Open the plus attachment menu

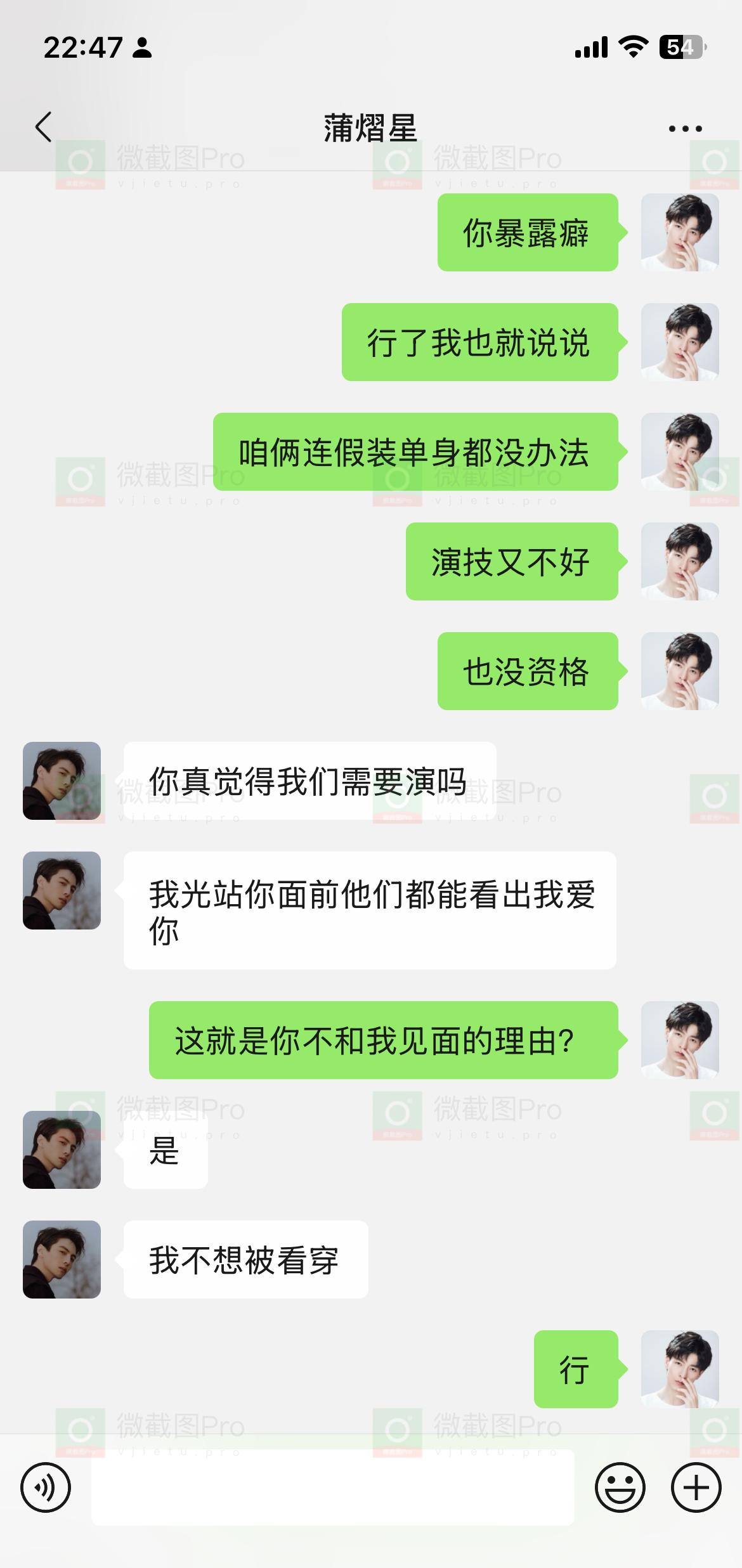[x=696, y=1487]
